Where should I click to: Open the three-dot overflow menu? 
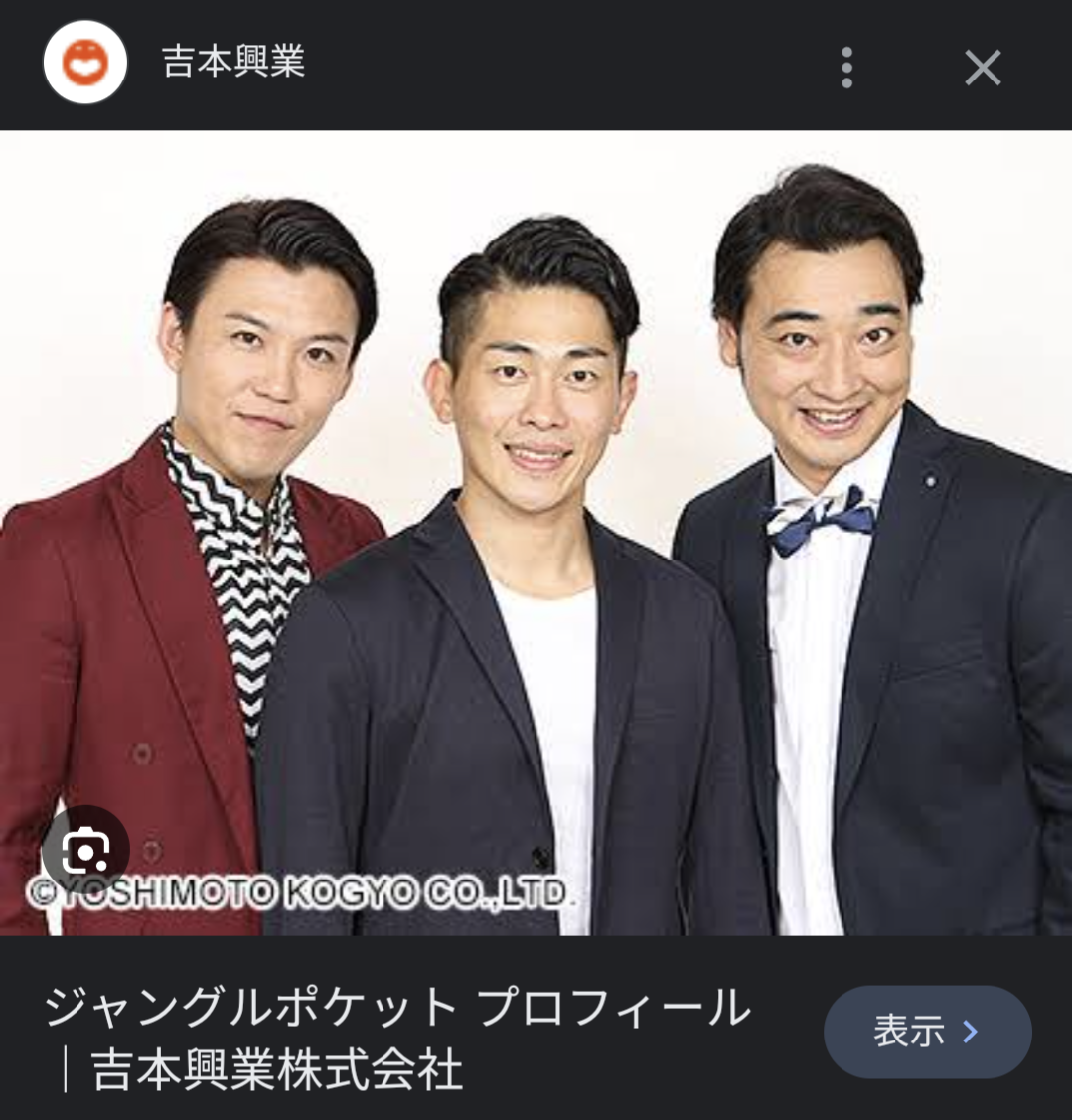click(x=846, y=68)
